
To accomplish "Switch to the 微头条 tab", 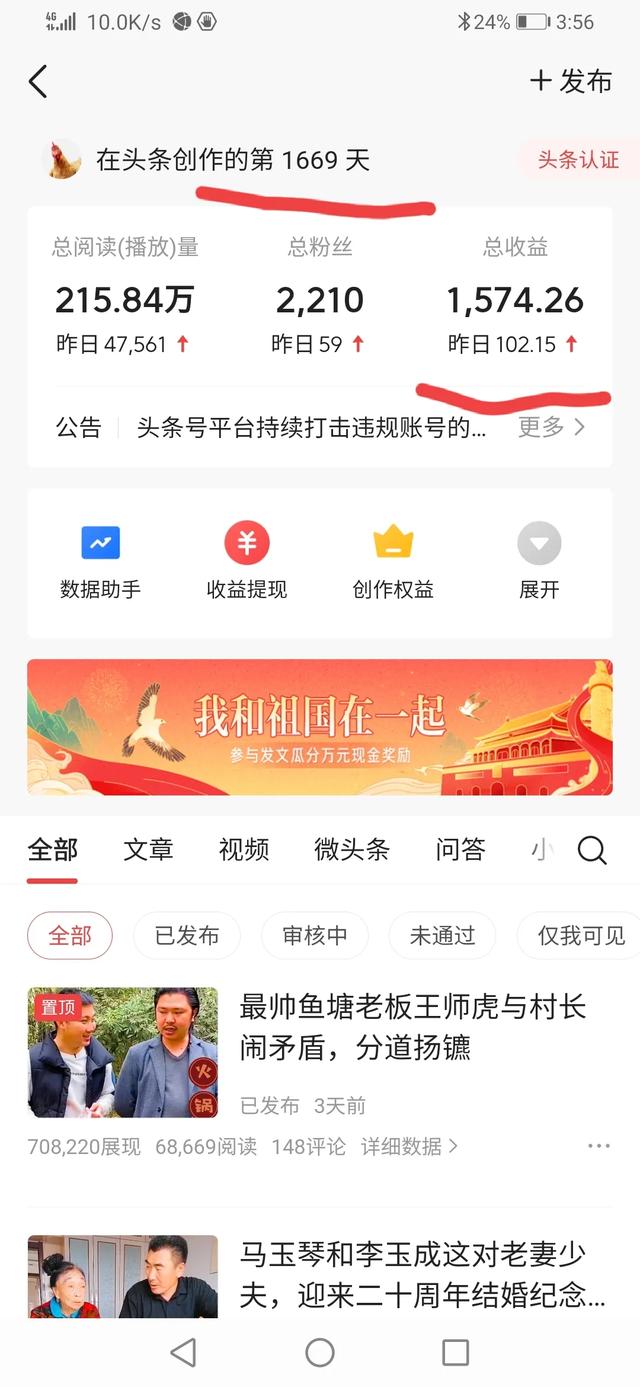I will 352,850.
